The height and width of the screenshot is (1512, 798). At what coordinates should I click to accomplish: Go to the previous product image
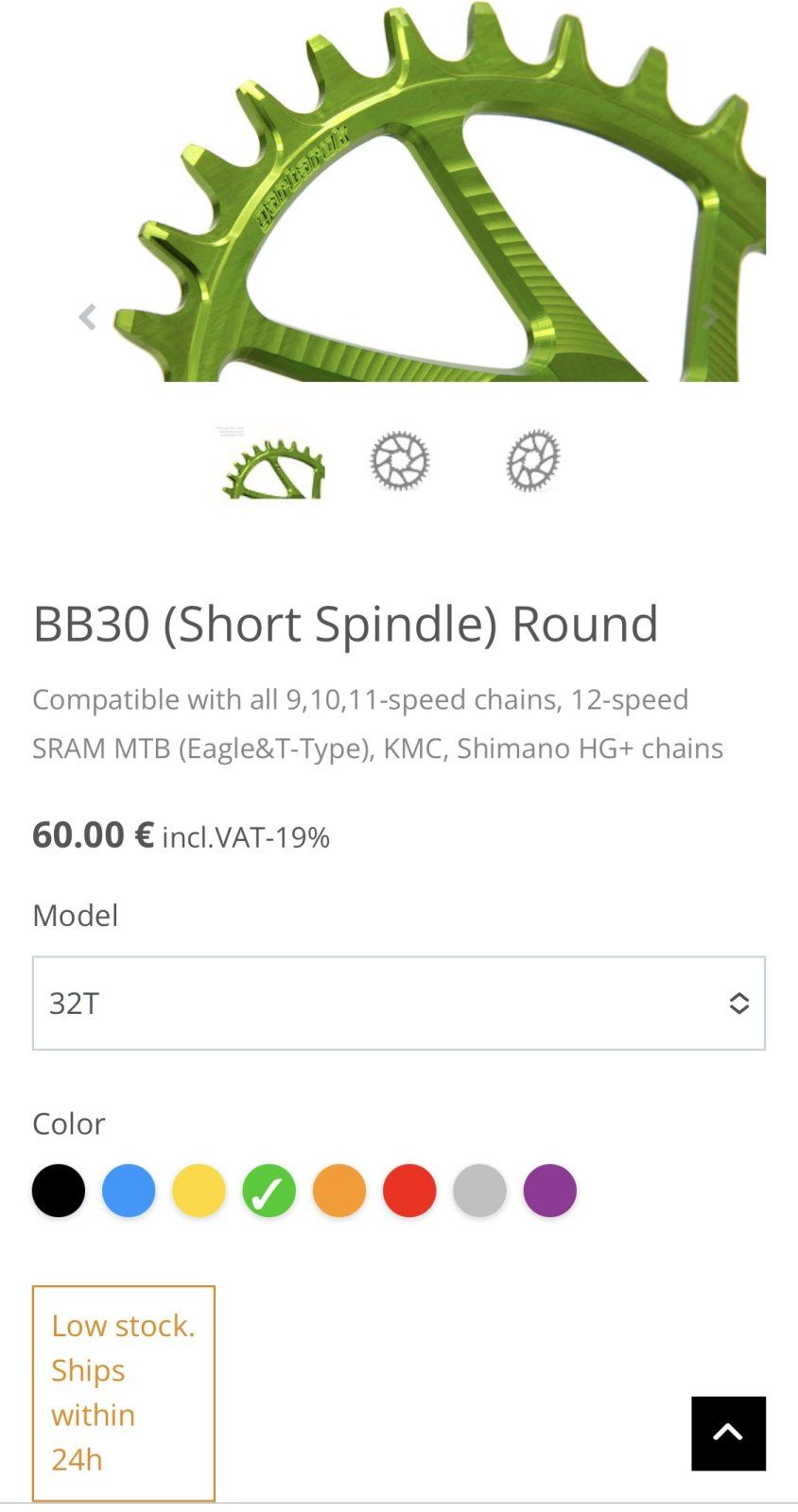[87, 318]
